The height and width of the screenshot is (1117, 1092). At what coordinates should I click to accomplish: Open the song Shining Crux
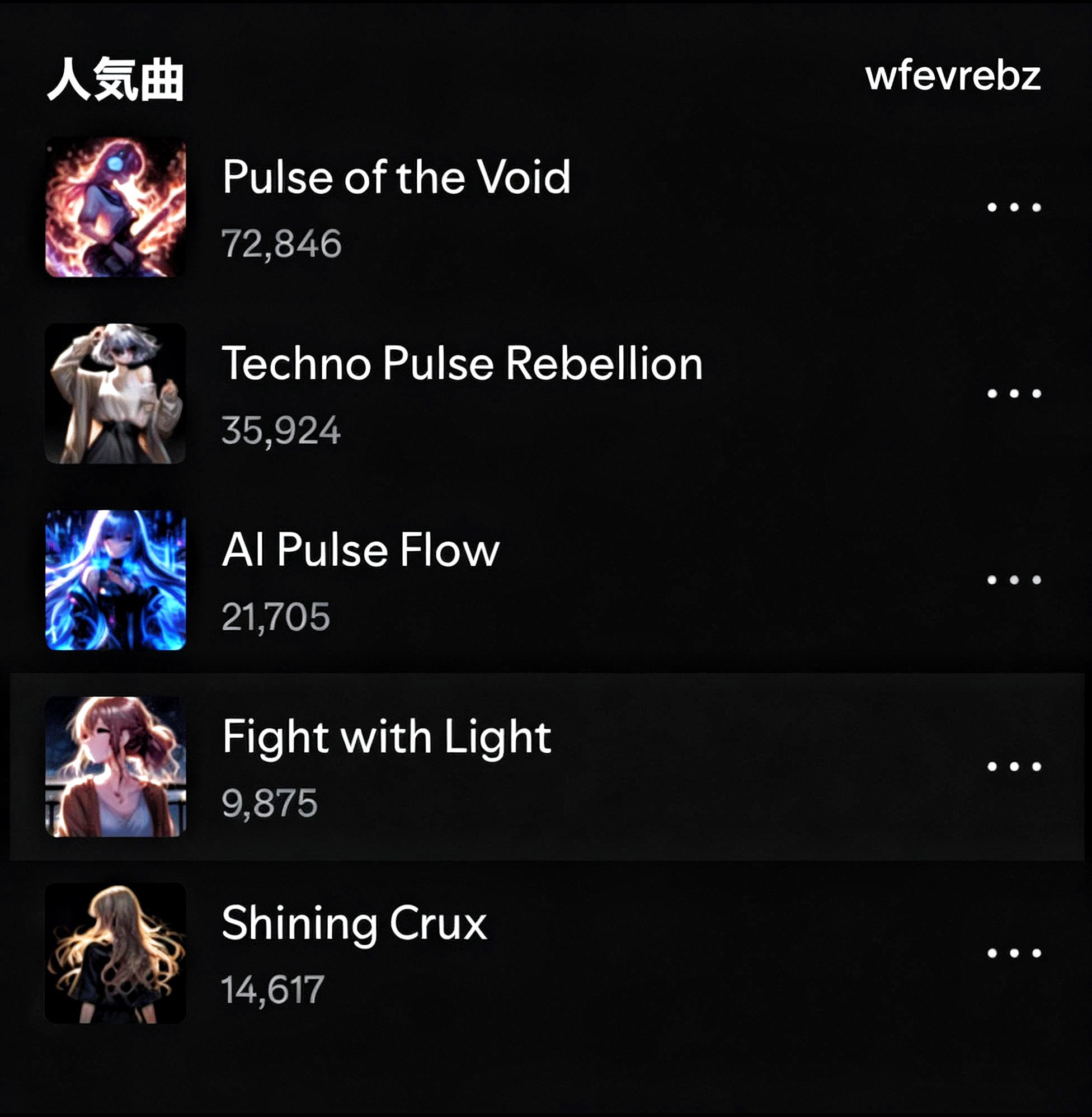(x=354, y=923)
